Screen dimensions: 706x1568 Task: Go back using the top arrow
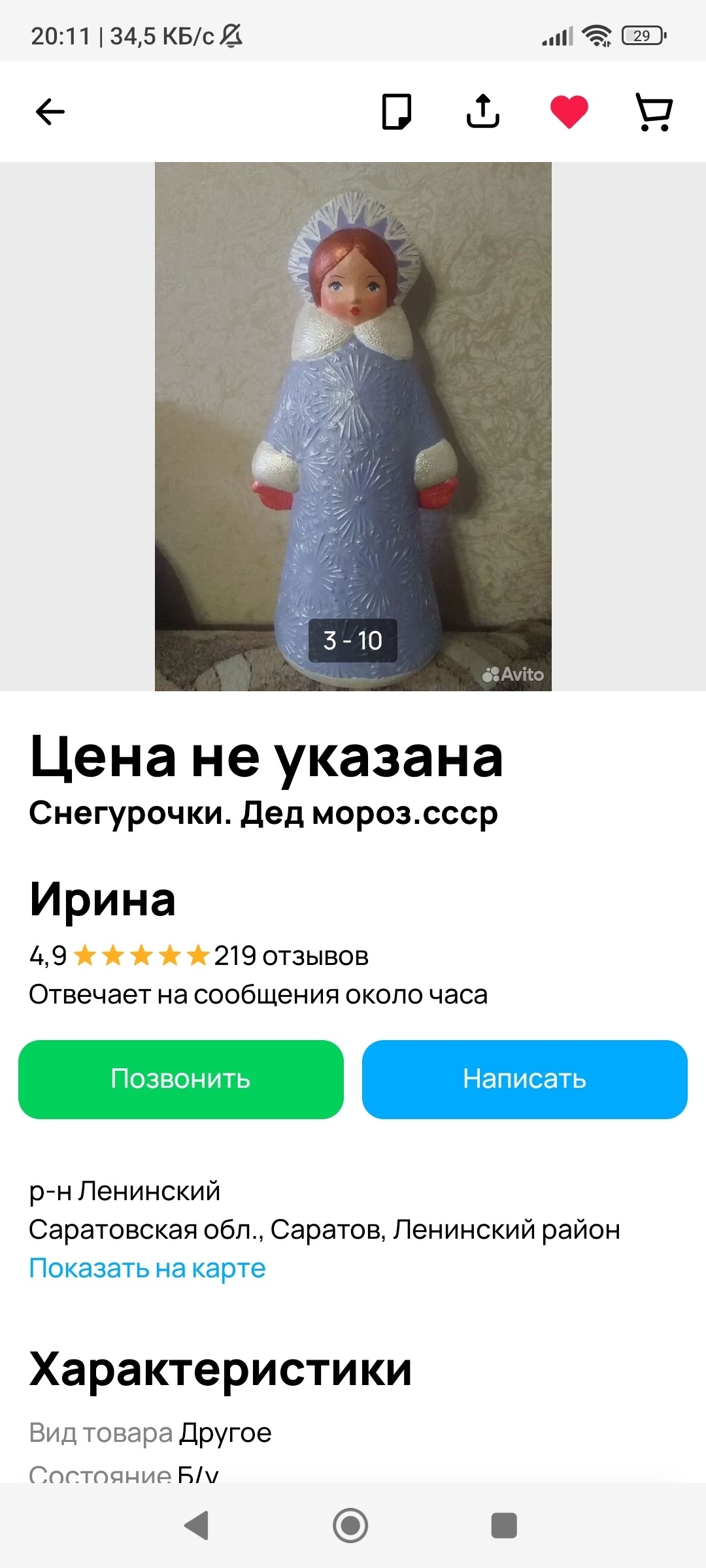(x=50, y=112)
